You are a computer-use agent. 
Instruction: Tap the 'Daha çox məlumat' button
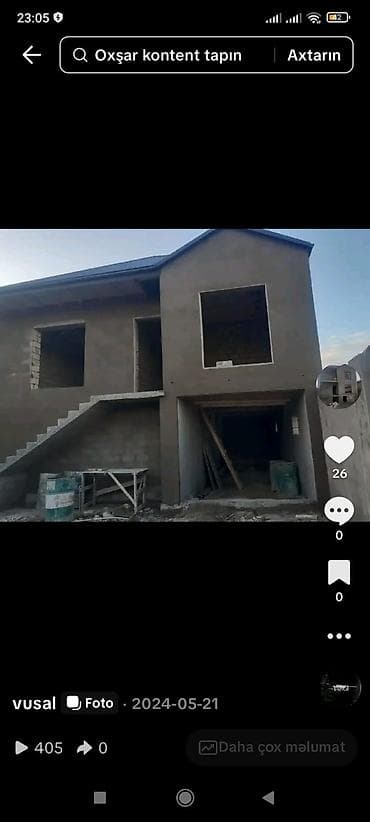pos(271,747)
